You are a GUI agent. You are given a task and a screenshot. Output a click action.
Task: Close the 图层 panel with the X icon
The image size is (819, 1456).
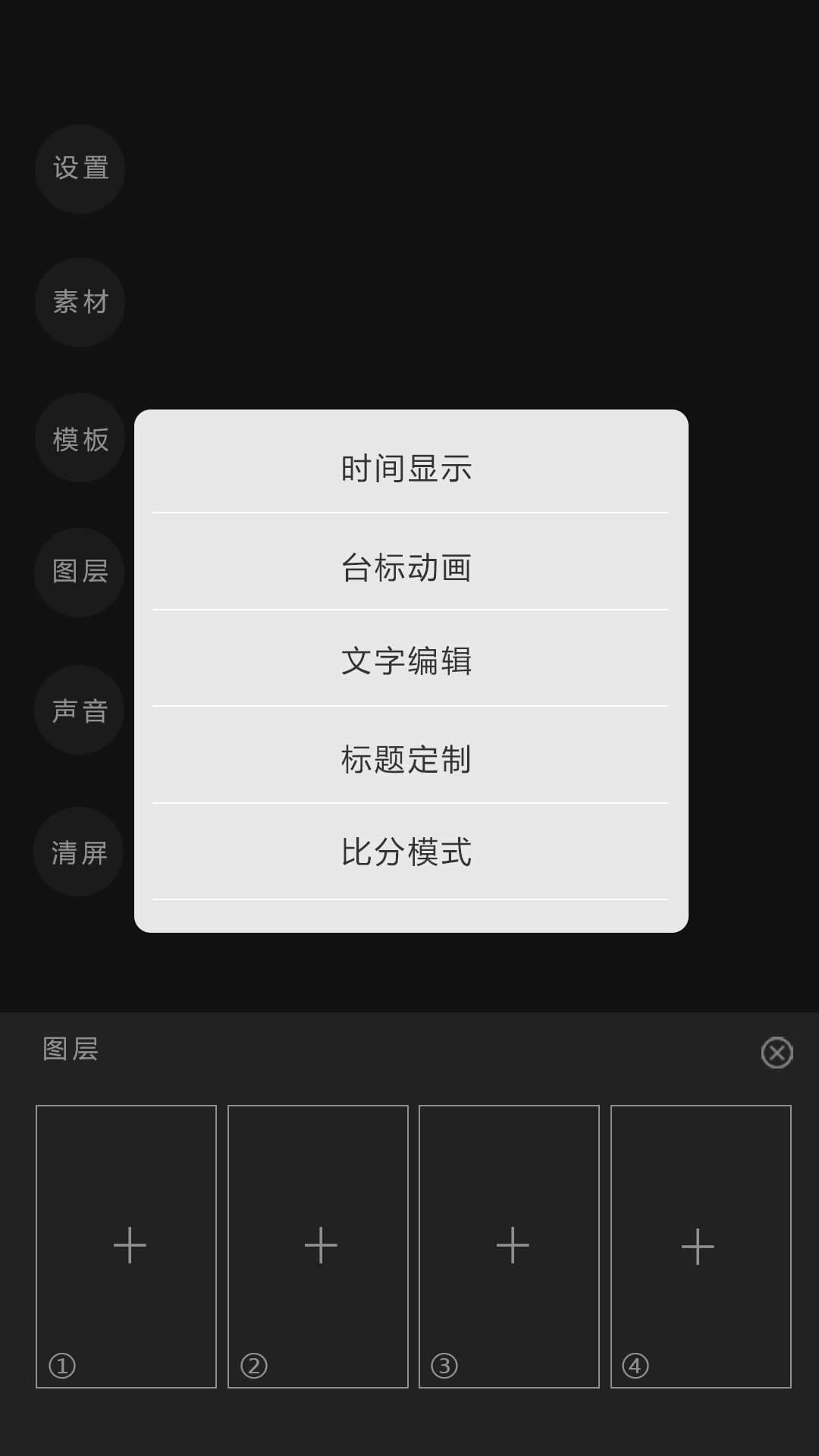(777, 1054)
